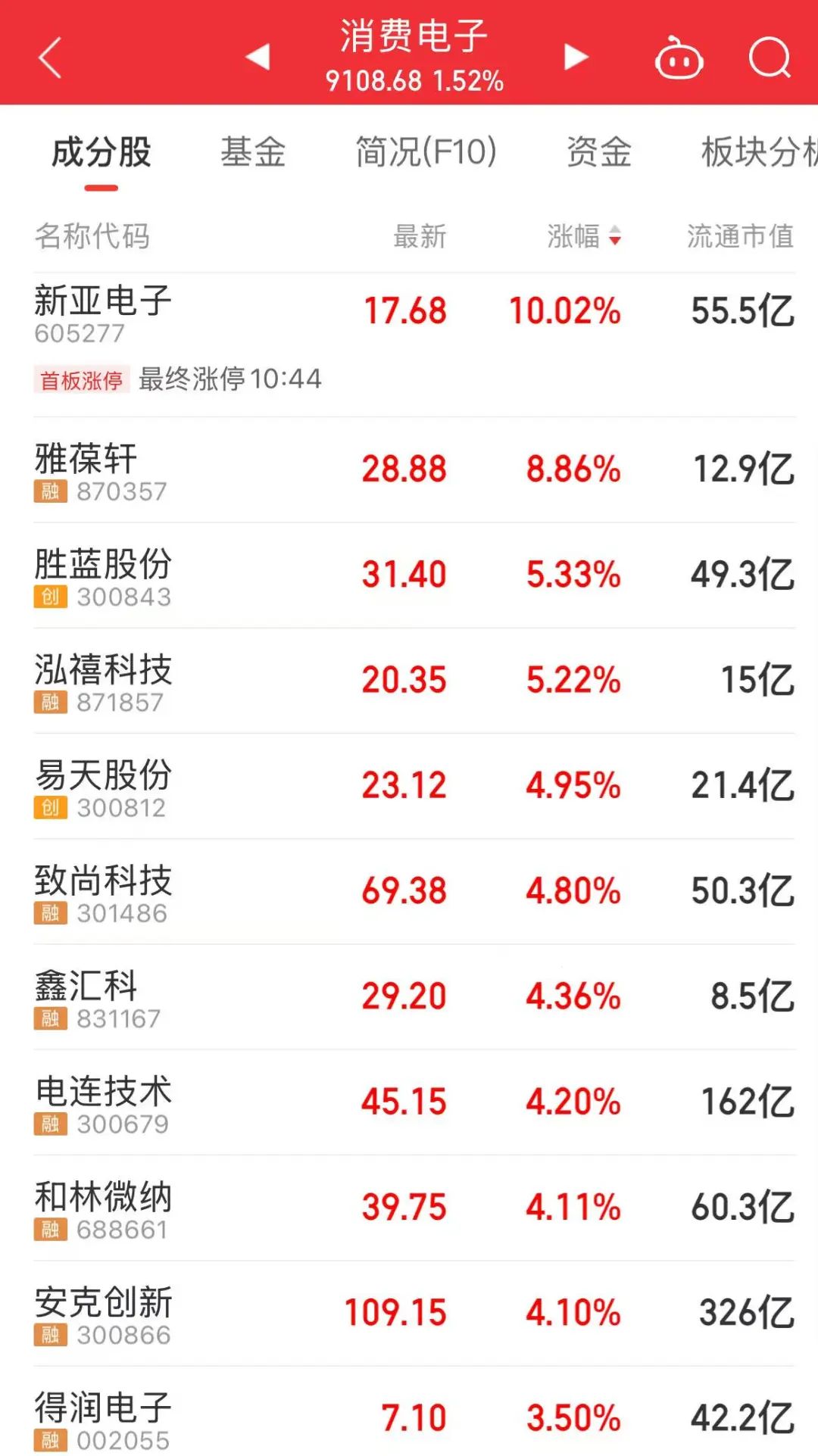Open the robot assistant icon
Viewport: 818px width, 1456px height.
point(679,58)
